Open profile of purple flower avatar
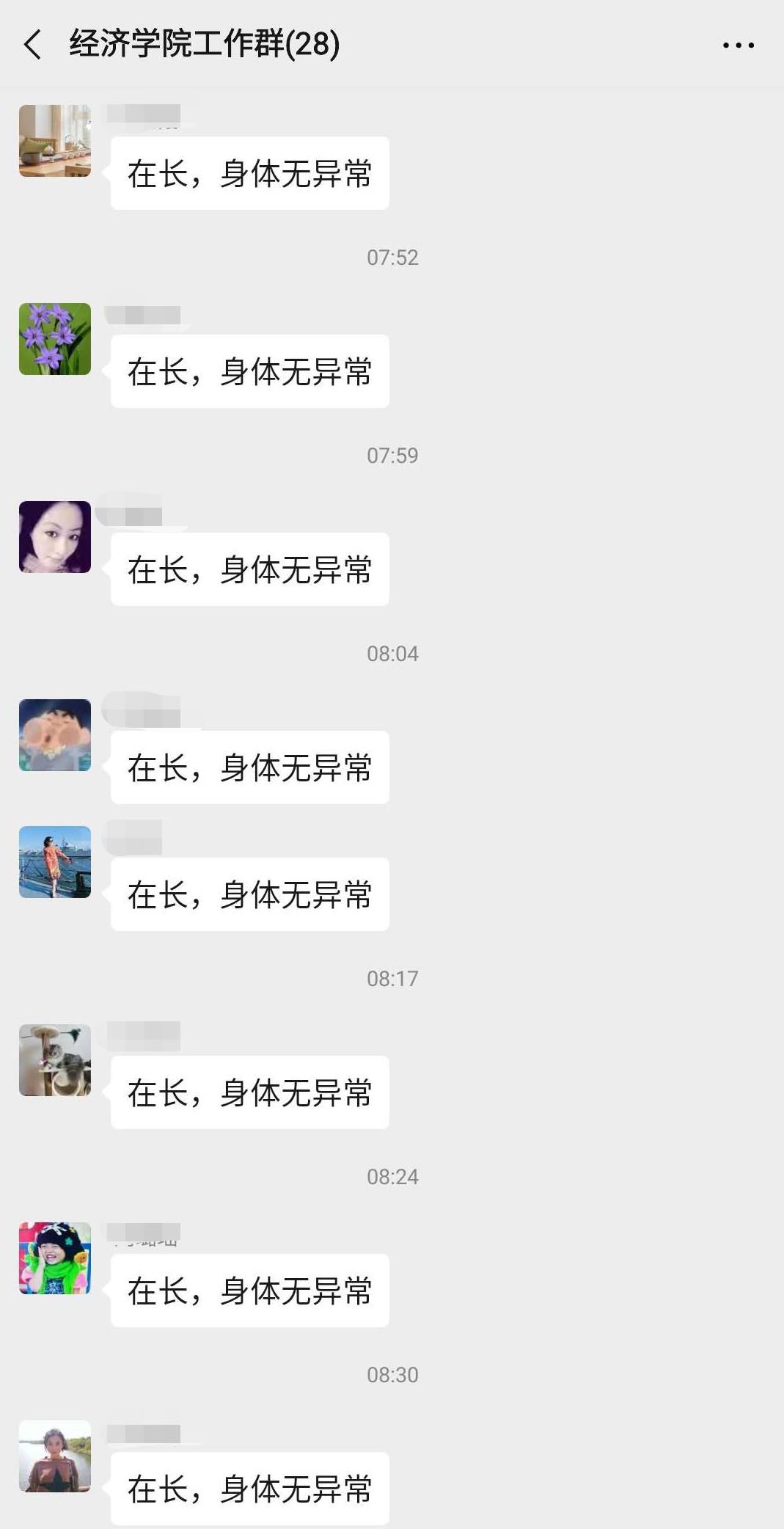 pos(55,339)
